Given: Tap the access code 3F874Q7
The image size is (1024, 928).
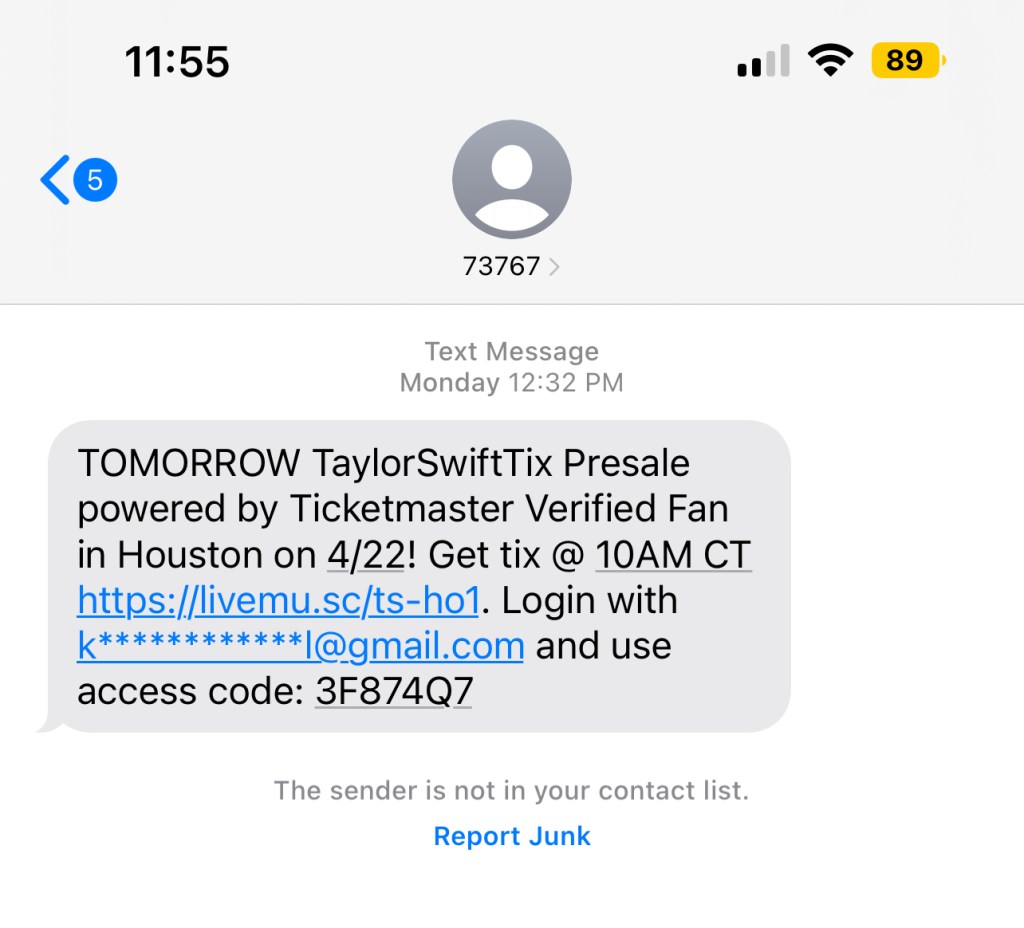Looking at the screenshot, I should [x=393, y=691].
